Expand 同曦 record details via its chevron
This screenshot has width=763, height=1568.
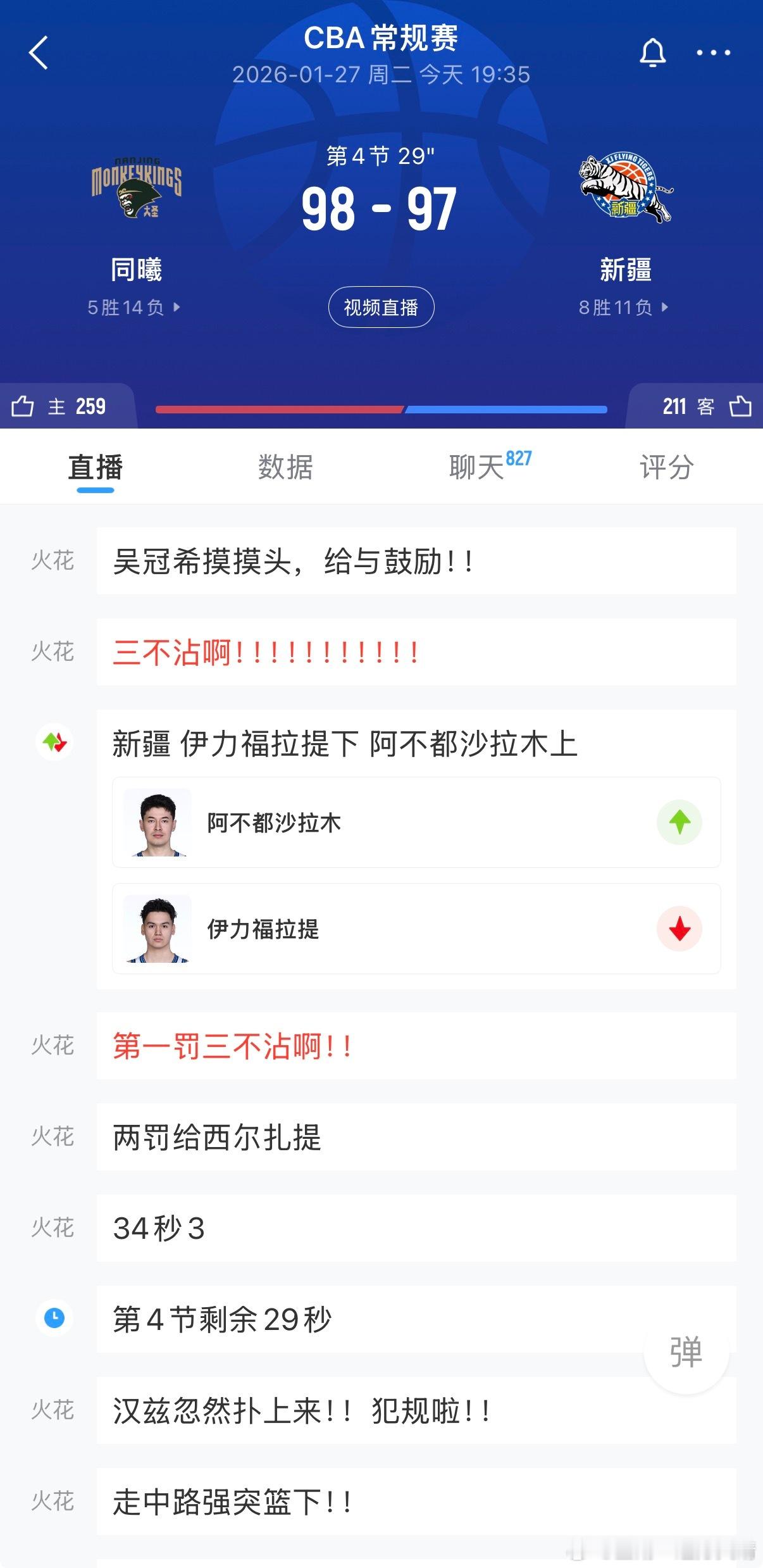pos(177,308)
